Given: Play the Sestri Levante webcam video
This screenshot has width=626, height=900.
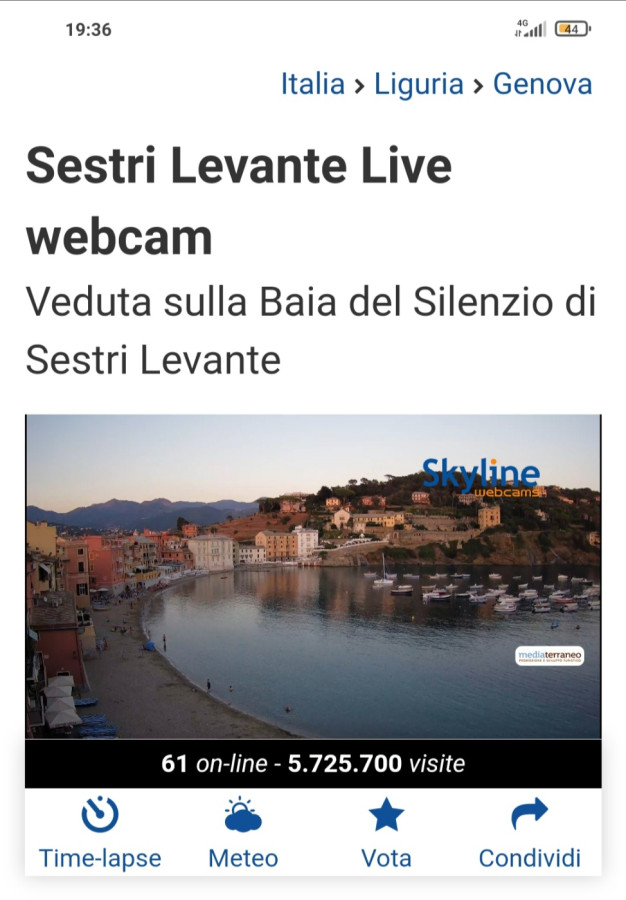Looking at the screenshot, I should pos(313,576).
